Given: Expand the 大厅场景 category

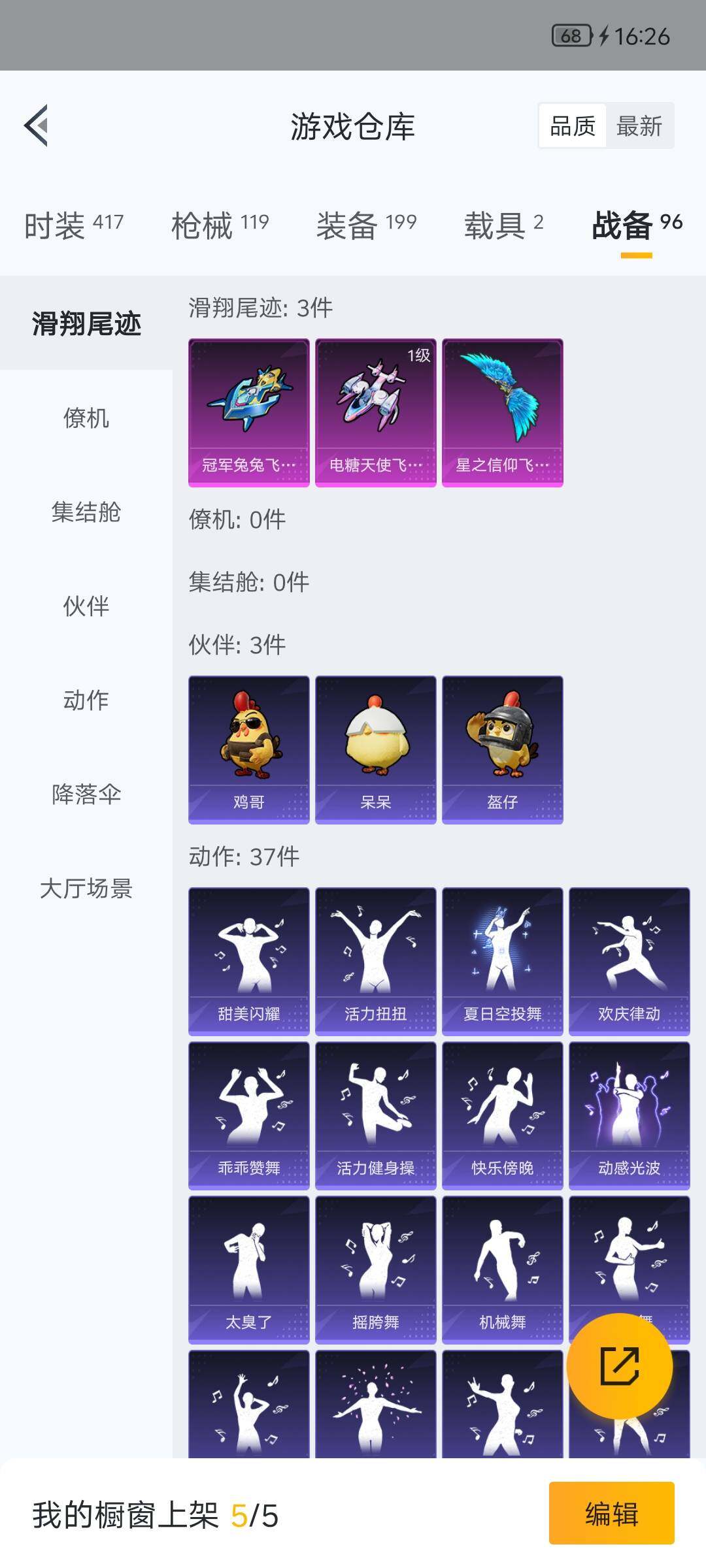Looking at the screenshot, I should (x=85, y=890).
